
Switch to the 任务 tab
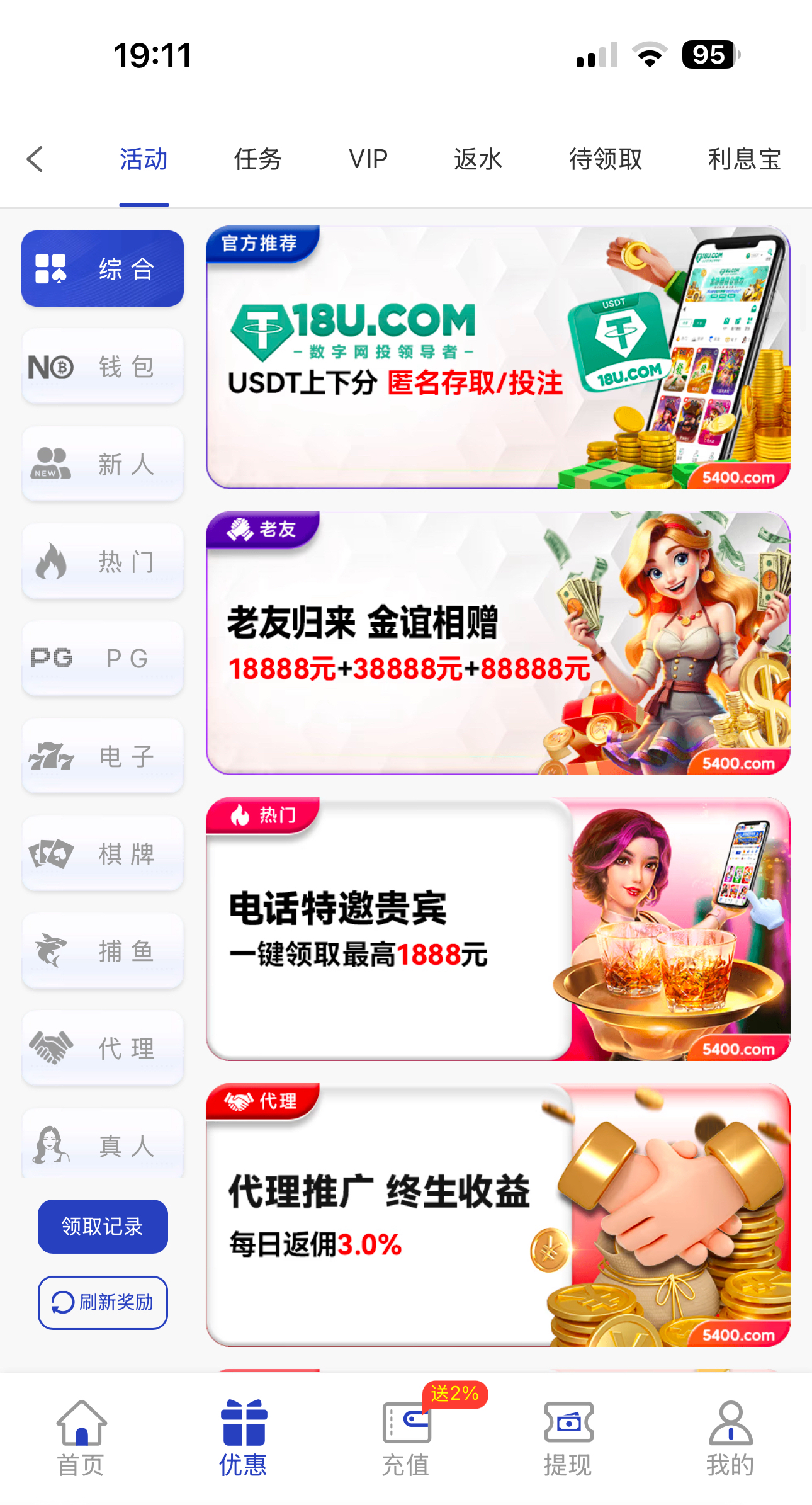coord(257,159)
